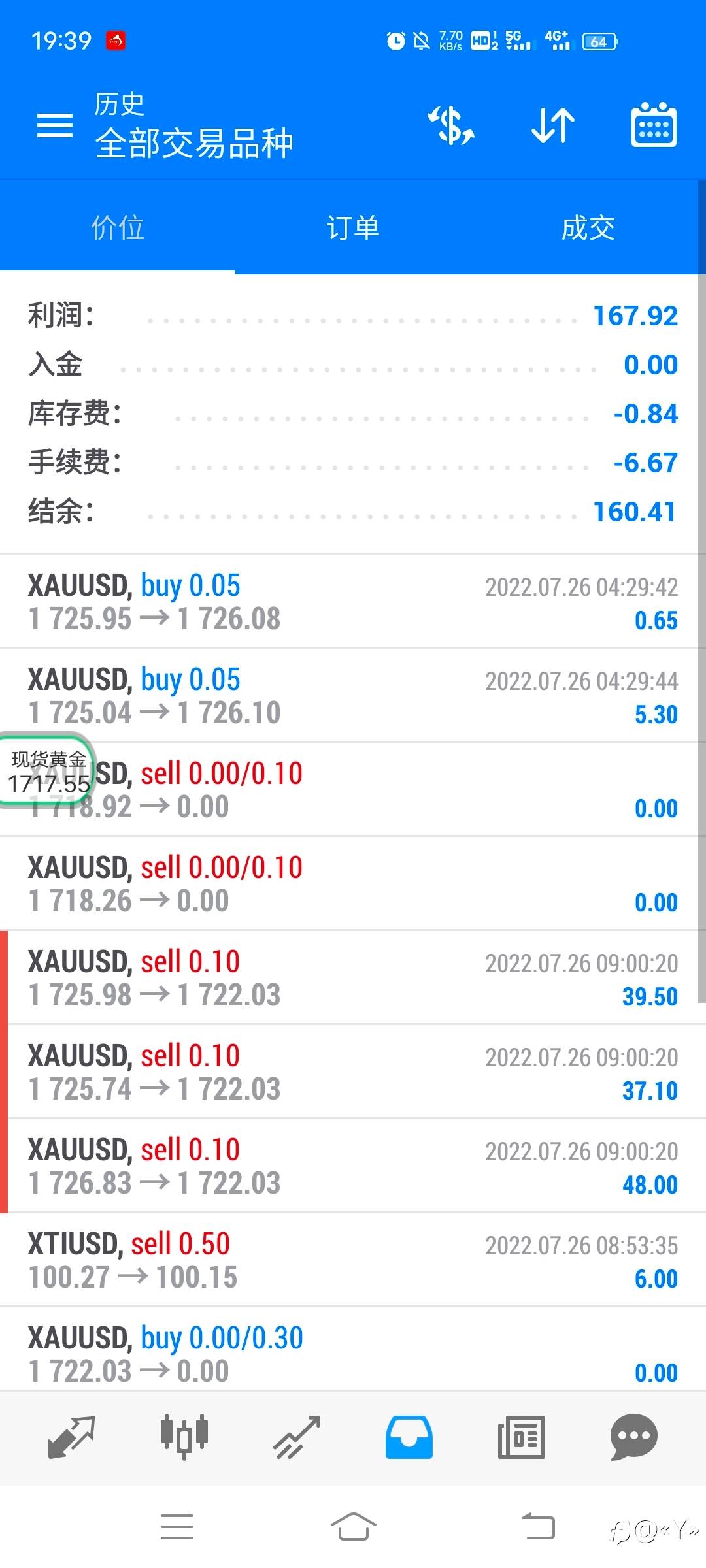
Task: Go to the system home button
Action: [x=353, y=1527]
